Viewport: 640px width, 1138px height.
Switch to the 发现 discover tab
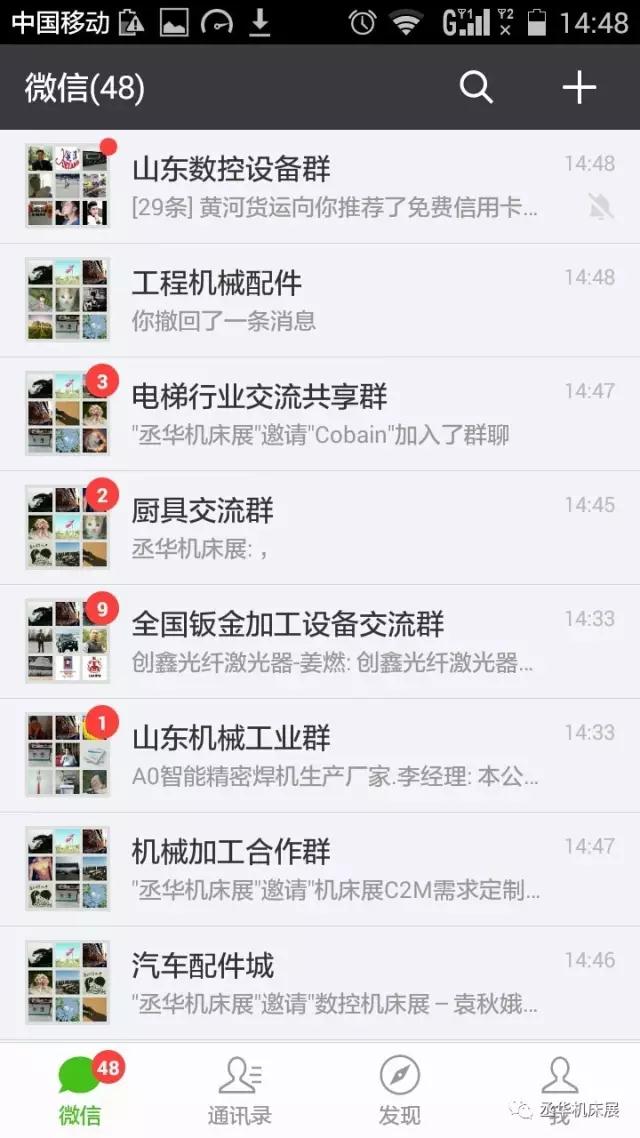point(400,1090)
